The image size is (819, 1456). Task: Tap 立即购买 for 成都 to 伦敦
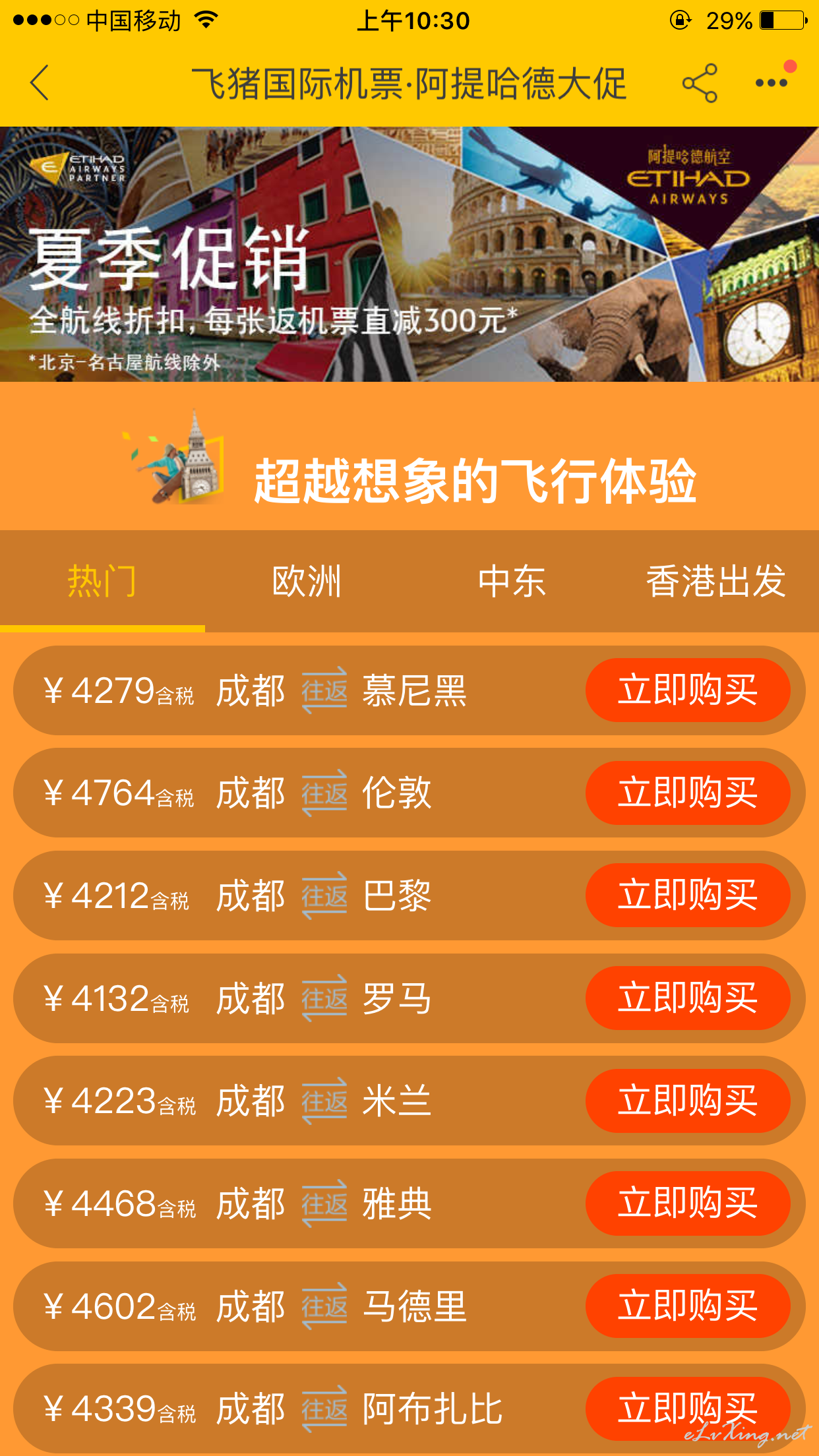pyautogui.click(x=688, y=793)
